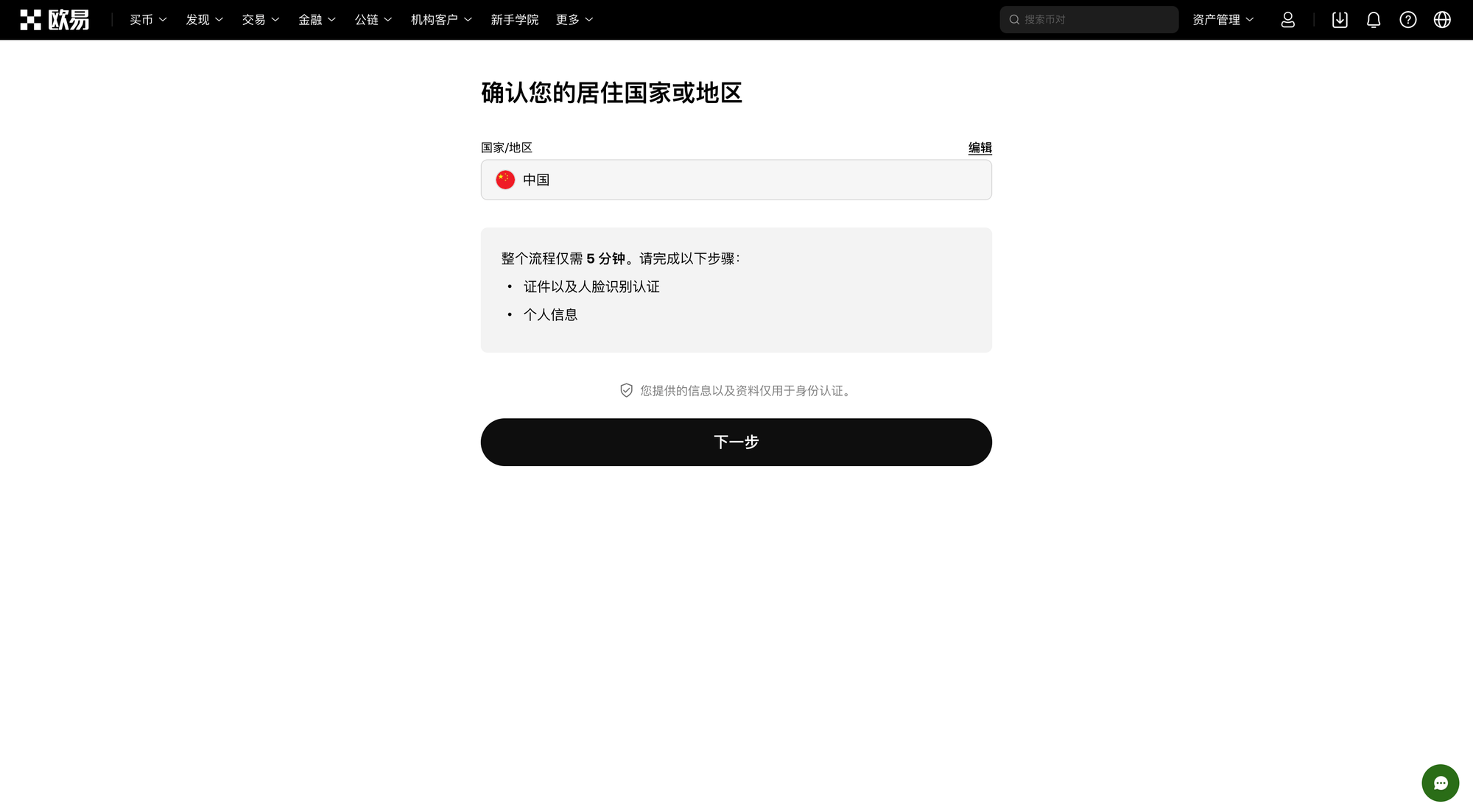Screen dimensions: 1473x812
Task: Expand the 发现 menu
Action: [x=204, y=20]
